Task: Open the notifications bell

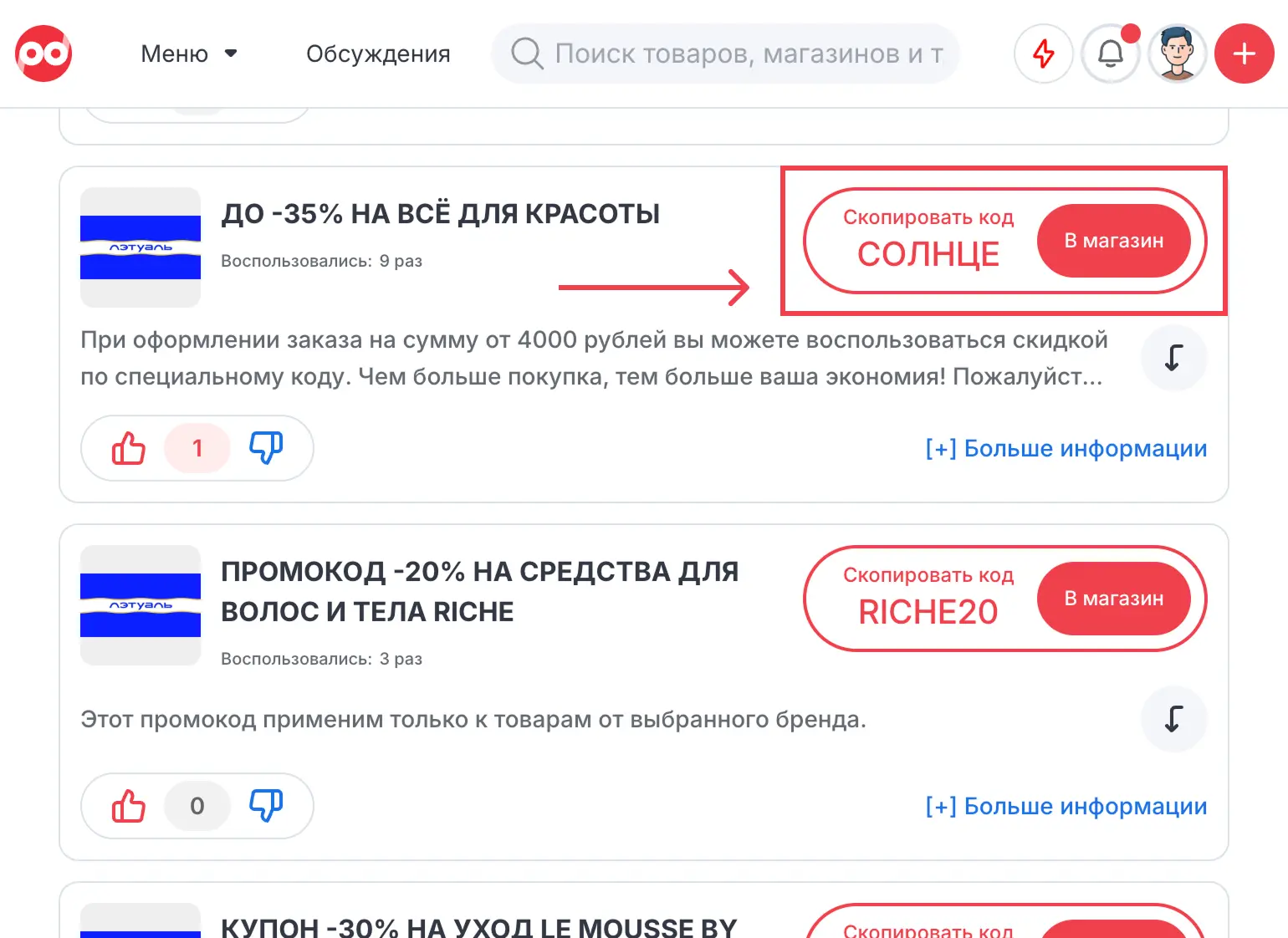Action: tap(1110, 54)
